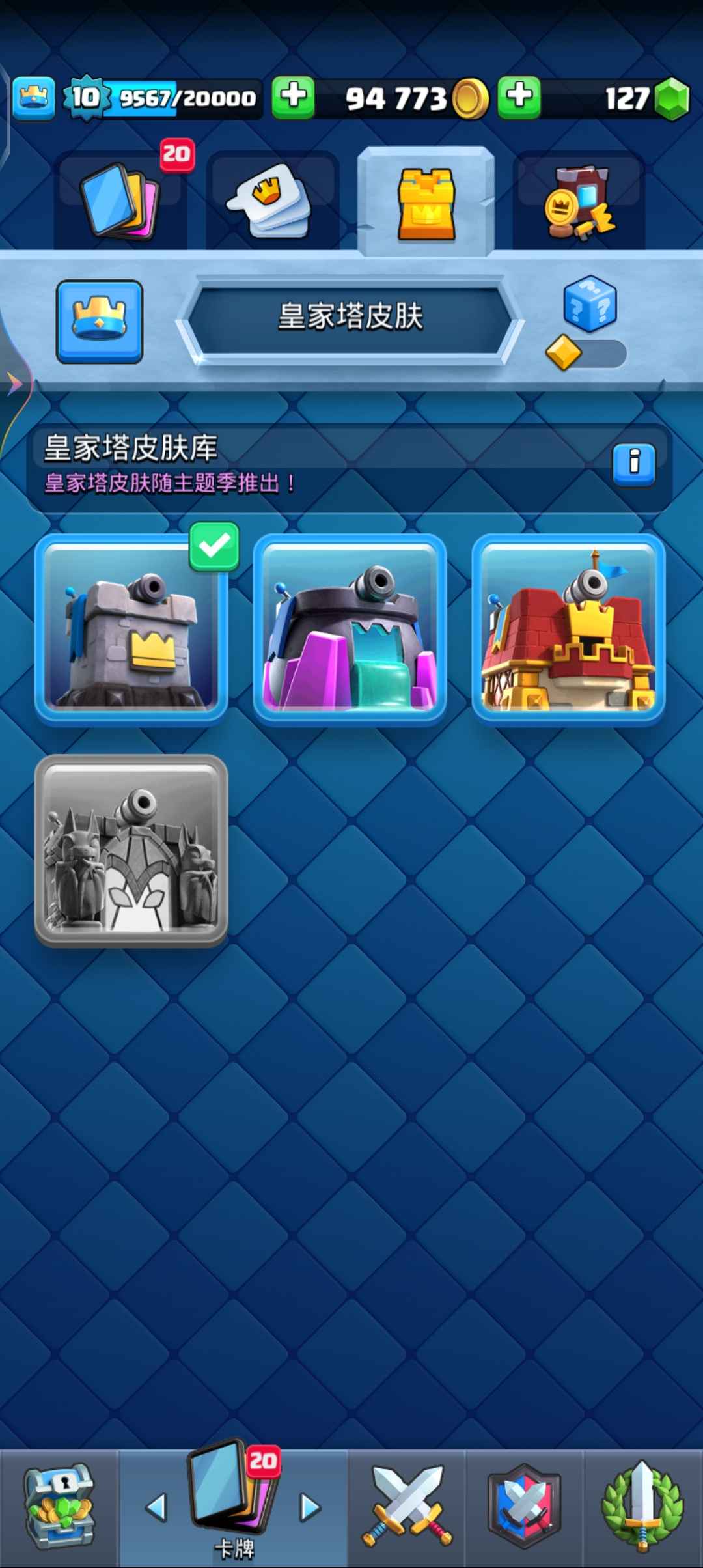
Task: View the locked gray gargoyle tower skin
Action: click(x=131, y=850)
